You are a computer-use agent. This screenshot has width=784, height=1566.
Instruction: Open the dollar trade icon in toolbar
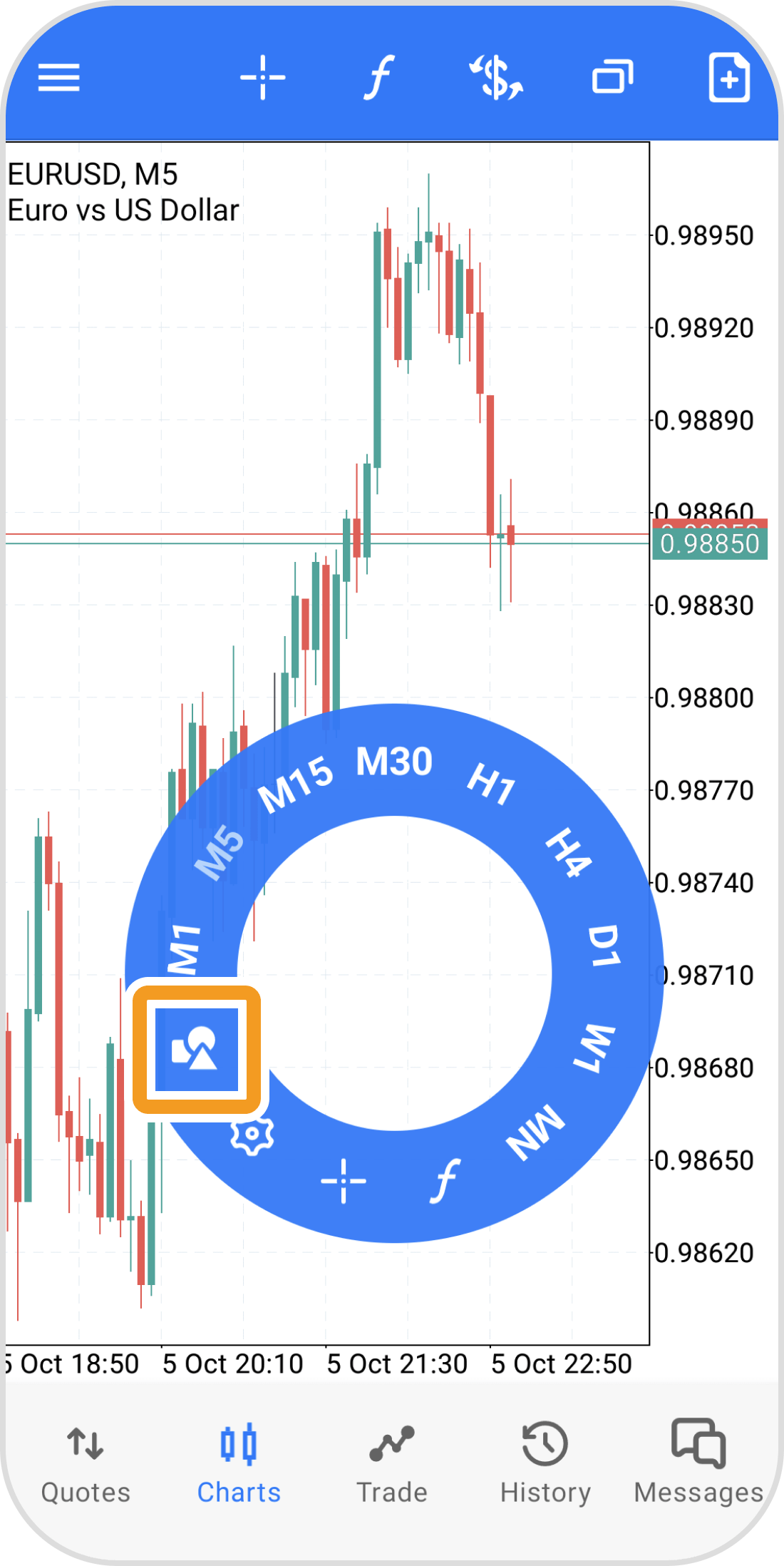[x=496, y=77]
